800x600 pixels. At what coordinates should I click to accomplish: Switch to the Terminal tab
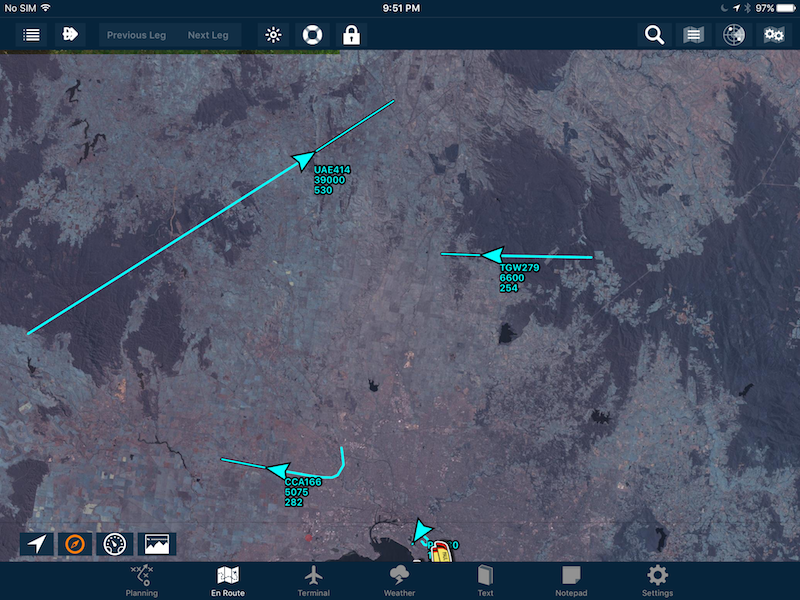point(314,580)
